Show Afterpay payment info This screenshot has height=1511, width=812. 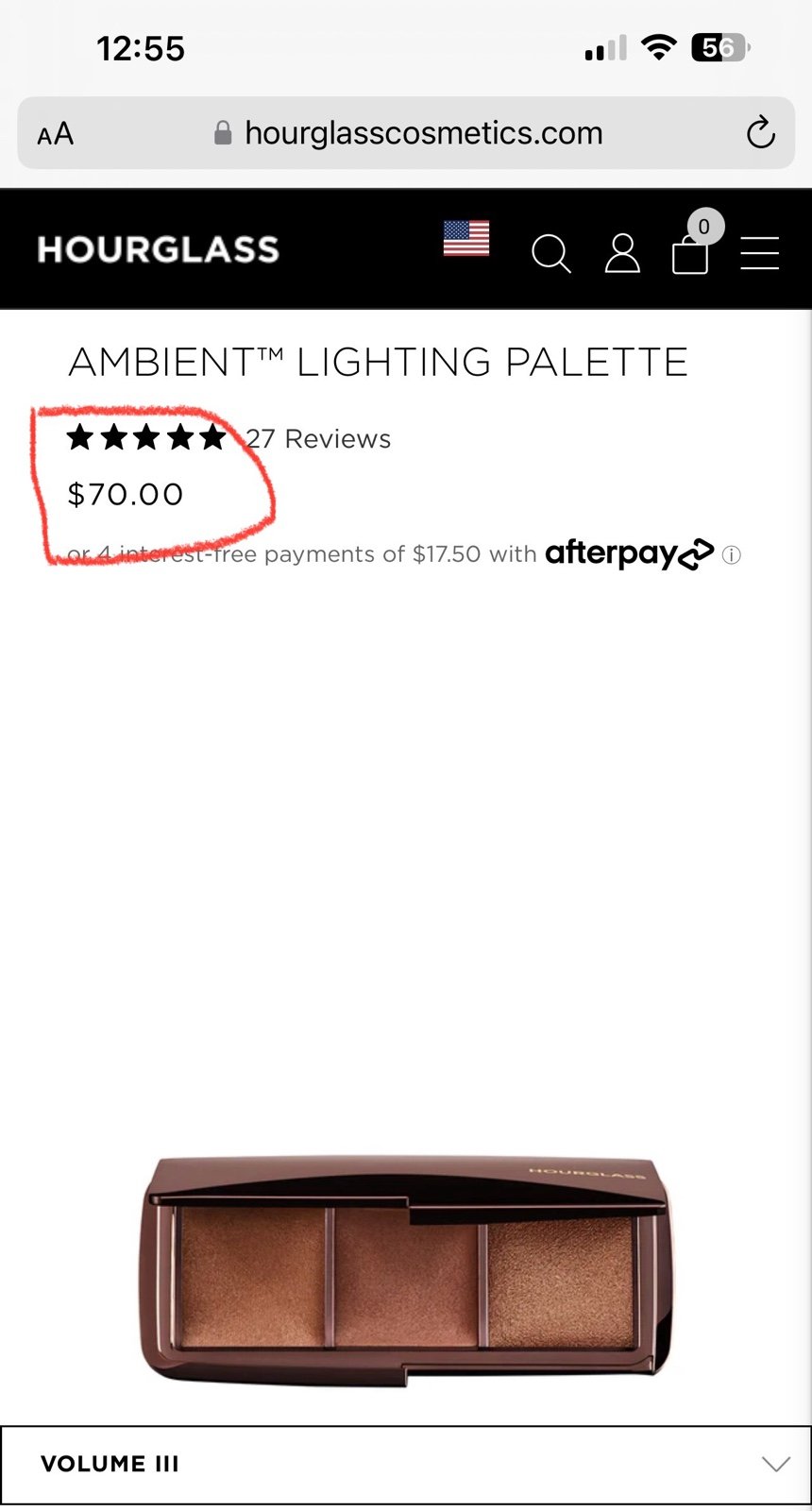tap(732, 555)
